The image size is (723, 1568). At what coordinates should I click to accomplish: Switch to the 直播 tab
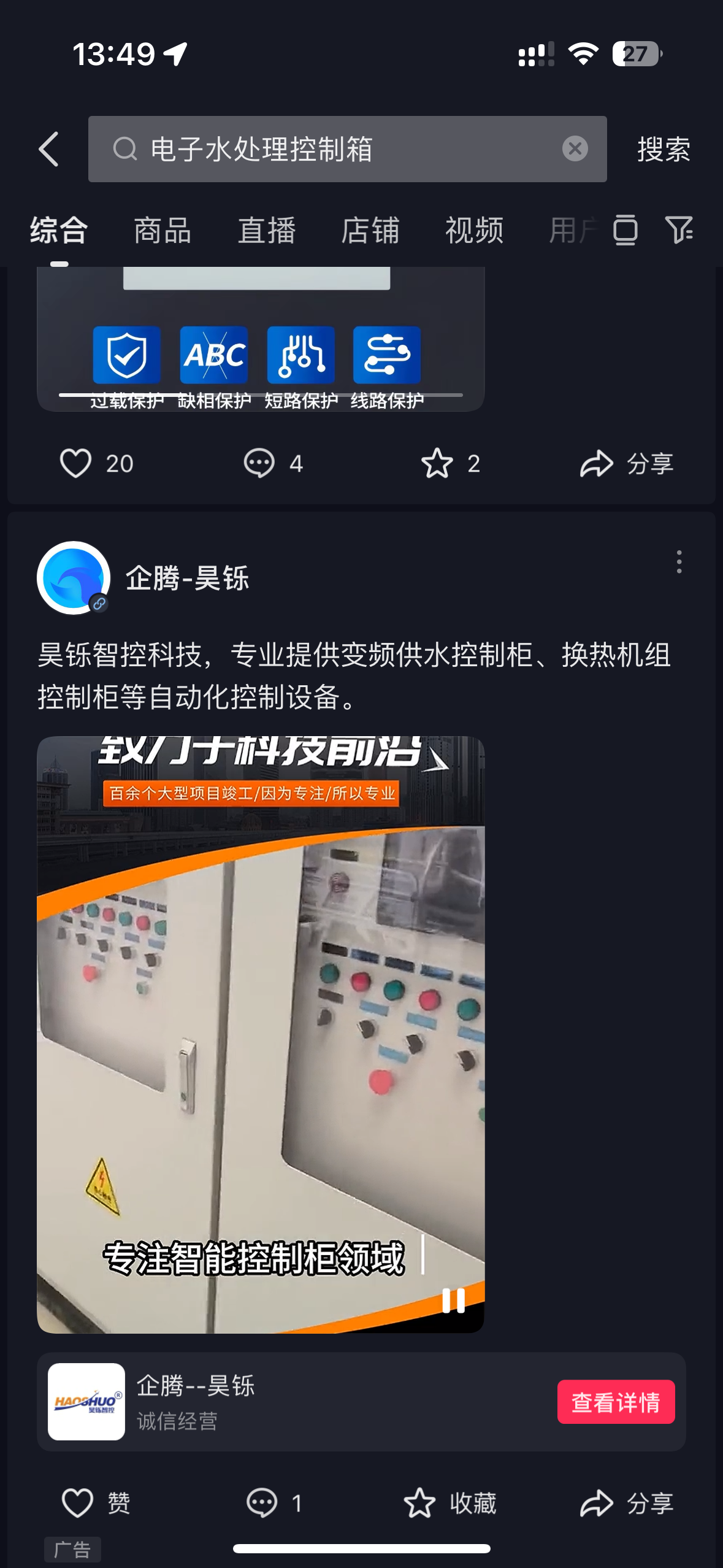pyautogui.click(x=267, y=231)
